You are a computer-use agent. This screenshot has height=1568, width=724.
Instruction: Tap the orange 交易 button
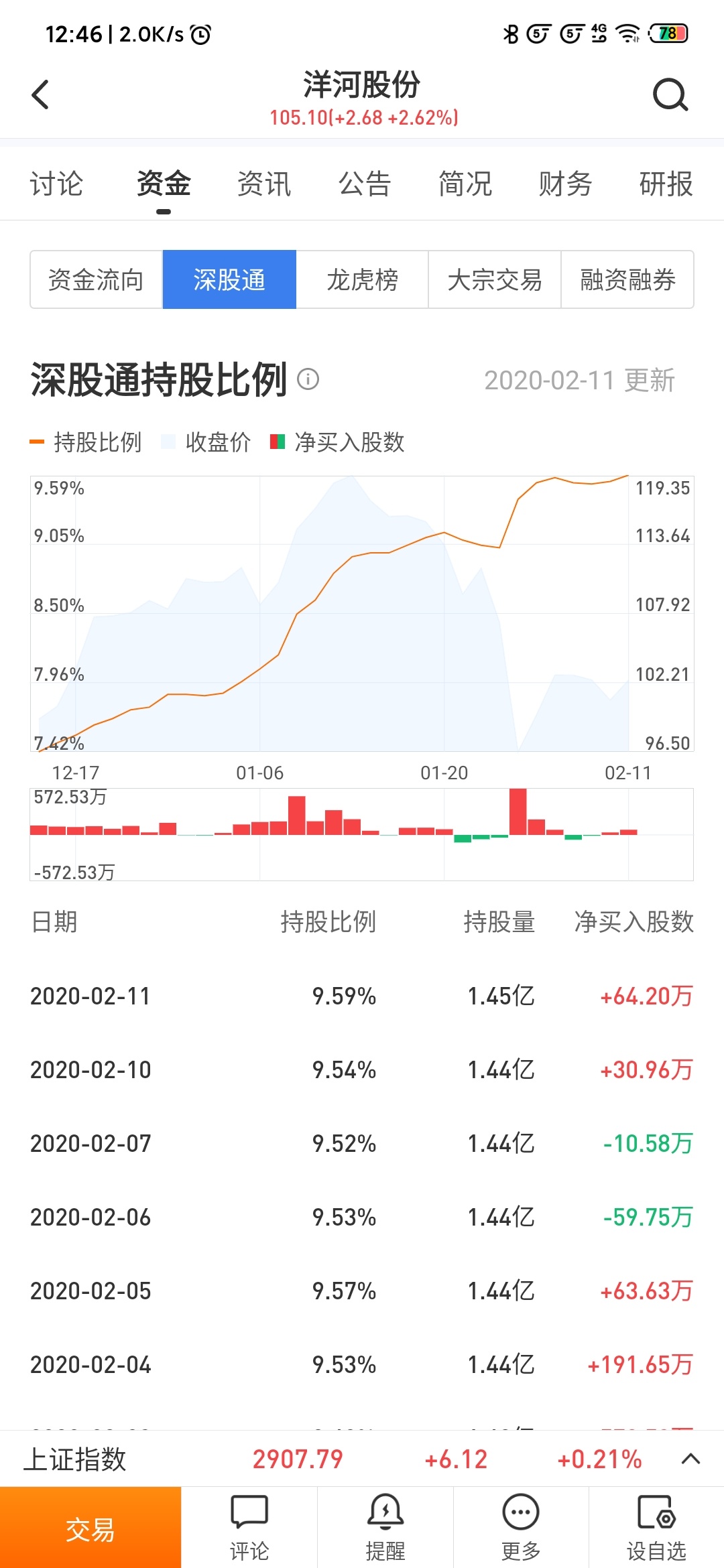coord(90,1528)
